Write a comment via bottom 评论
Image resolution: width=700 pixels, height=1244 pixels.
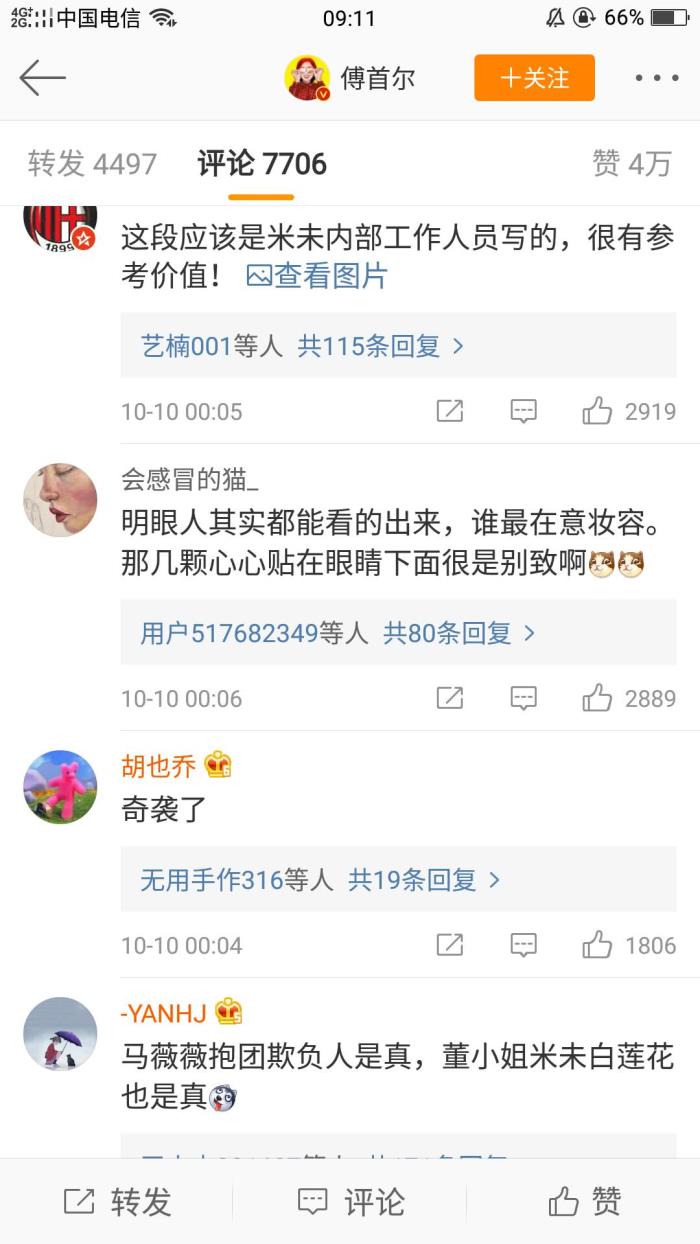tap(351, 1202)
